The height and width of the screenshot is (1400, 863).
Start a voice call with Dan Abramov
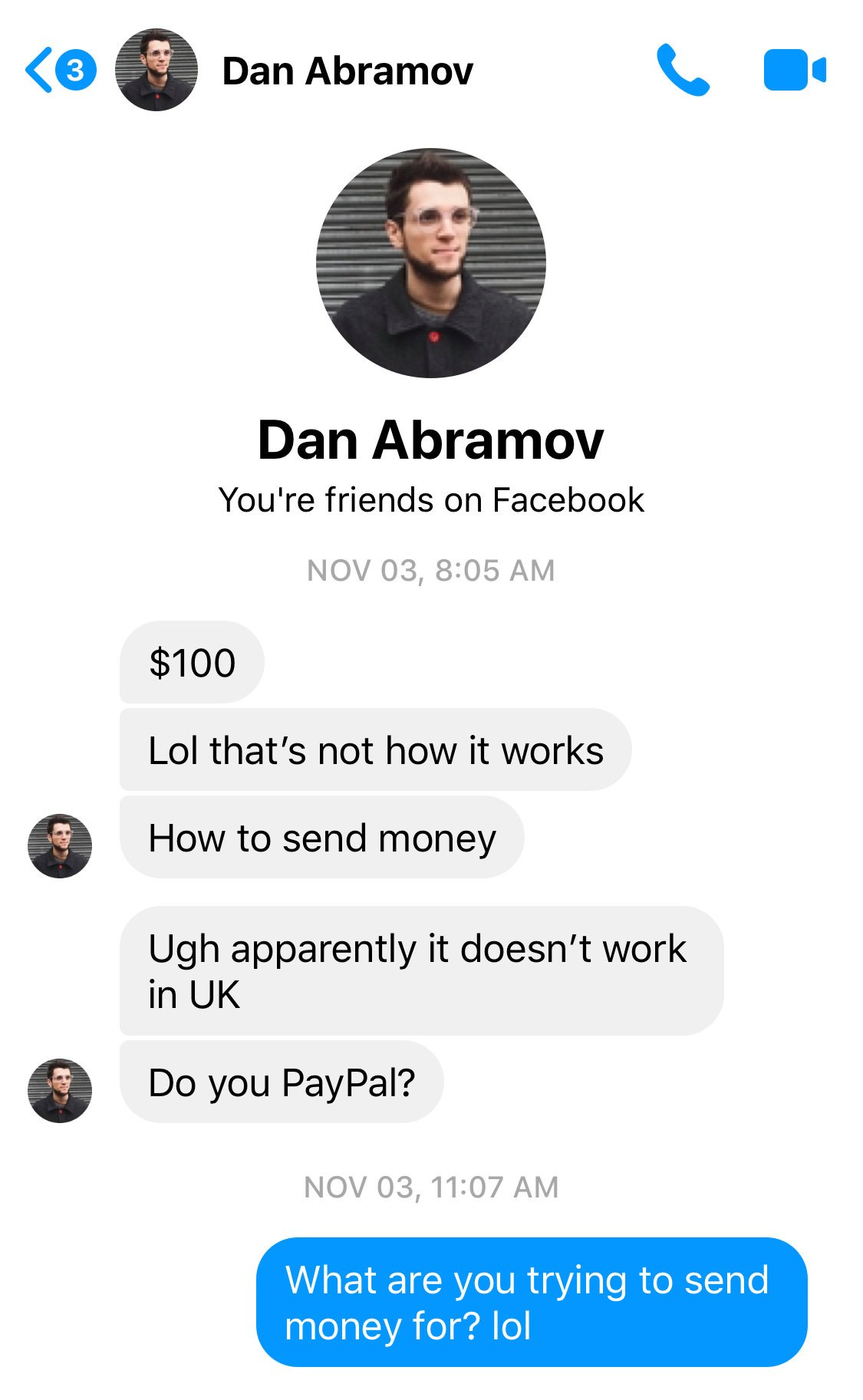[682, 71]
